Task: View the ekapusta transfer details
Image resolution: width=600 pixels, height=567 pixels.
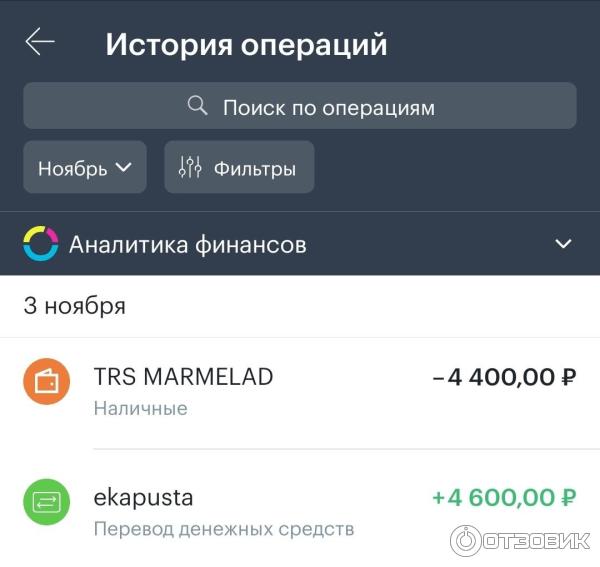Action: pyautogui.click(x=300, y=510)
